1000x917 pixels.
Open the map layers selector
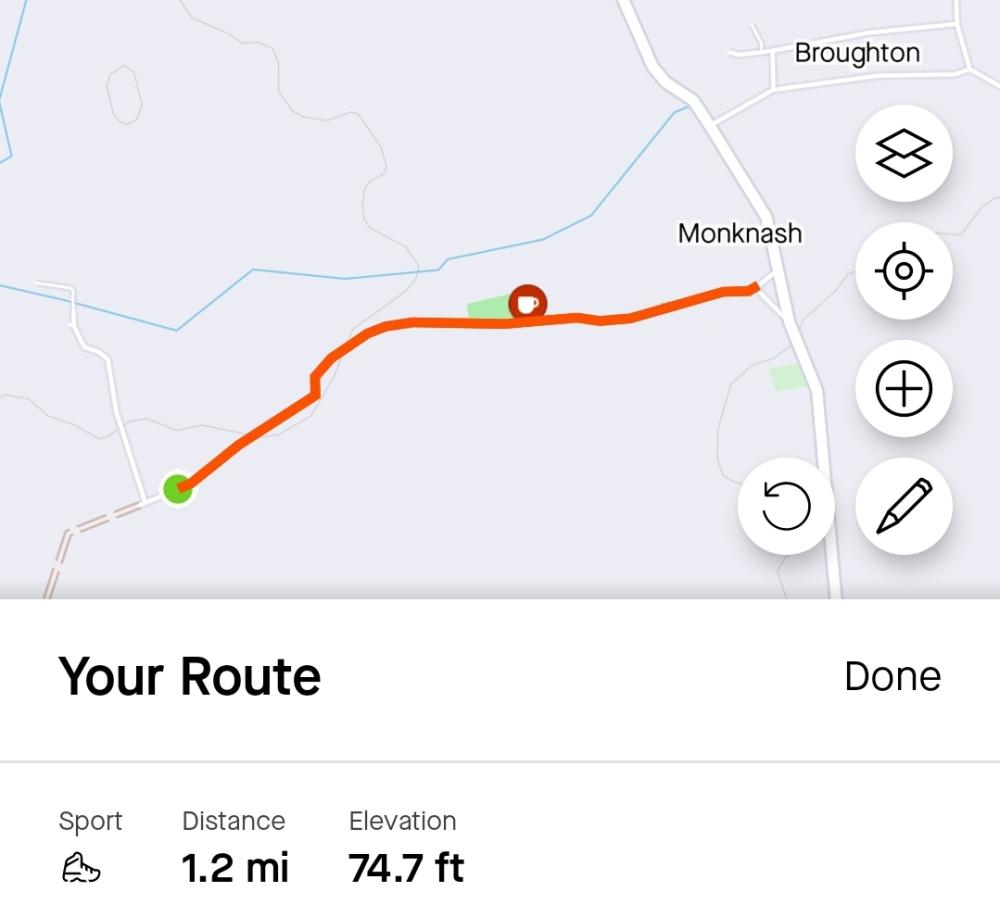(x=903, y=154)
